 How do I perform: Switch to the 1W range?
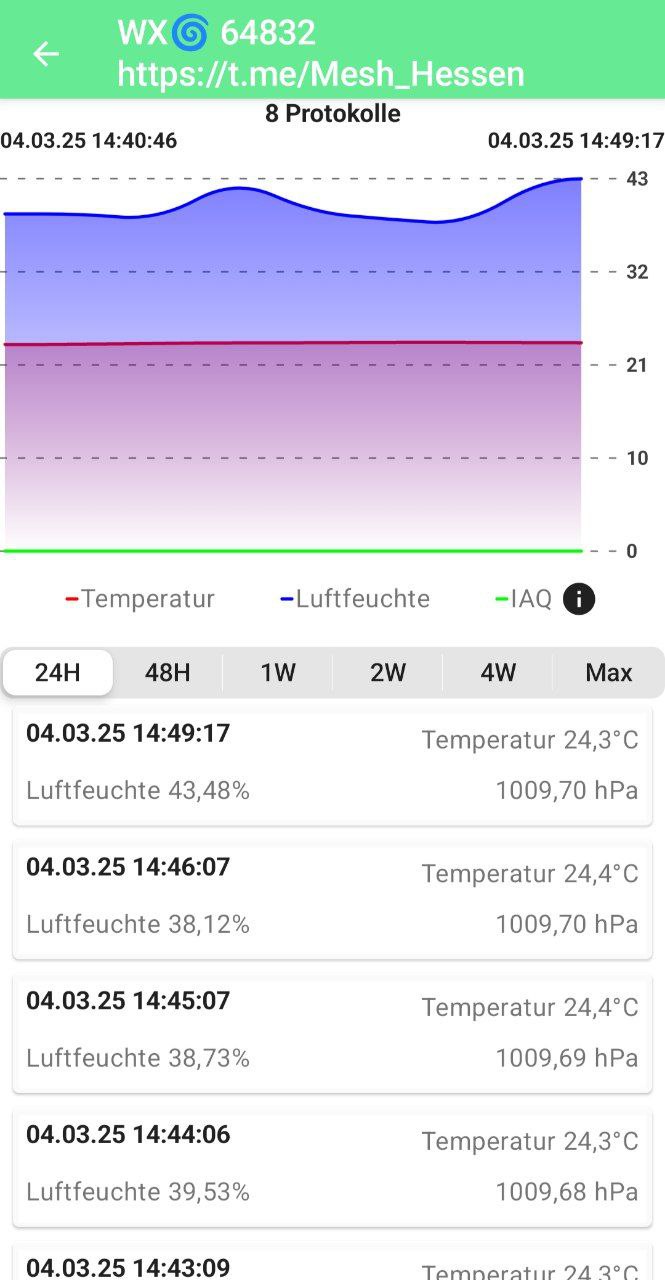tap(278, 672)
